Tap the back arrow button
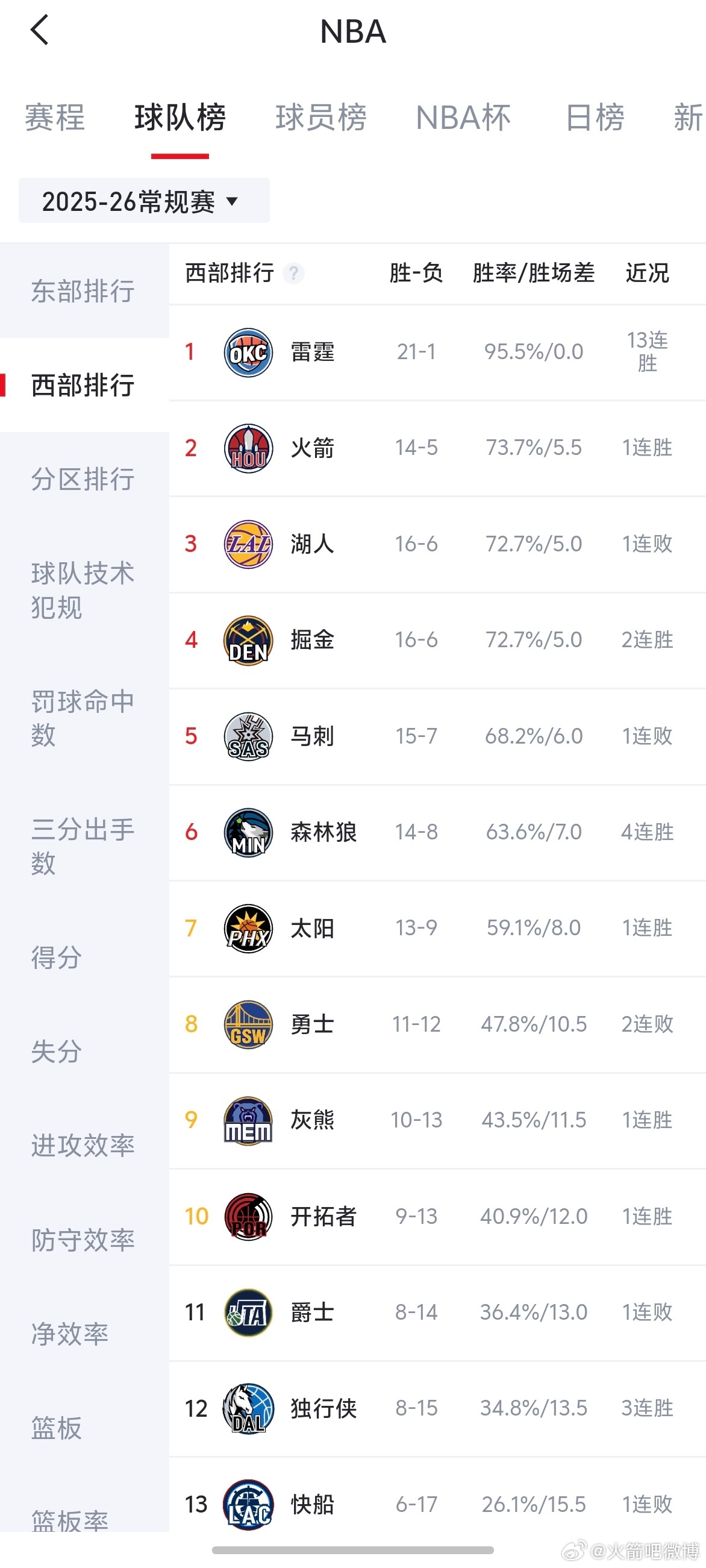 39,31
